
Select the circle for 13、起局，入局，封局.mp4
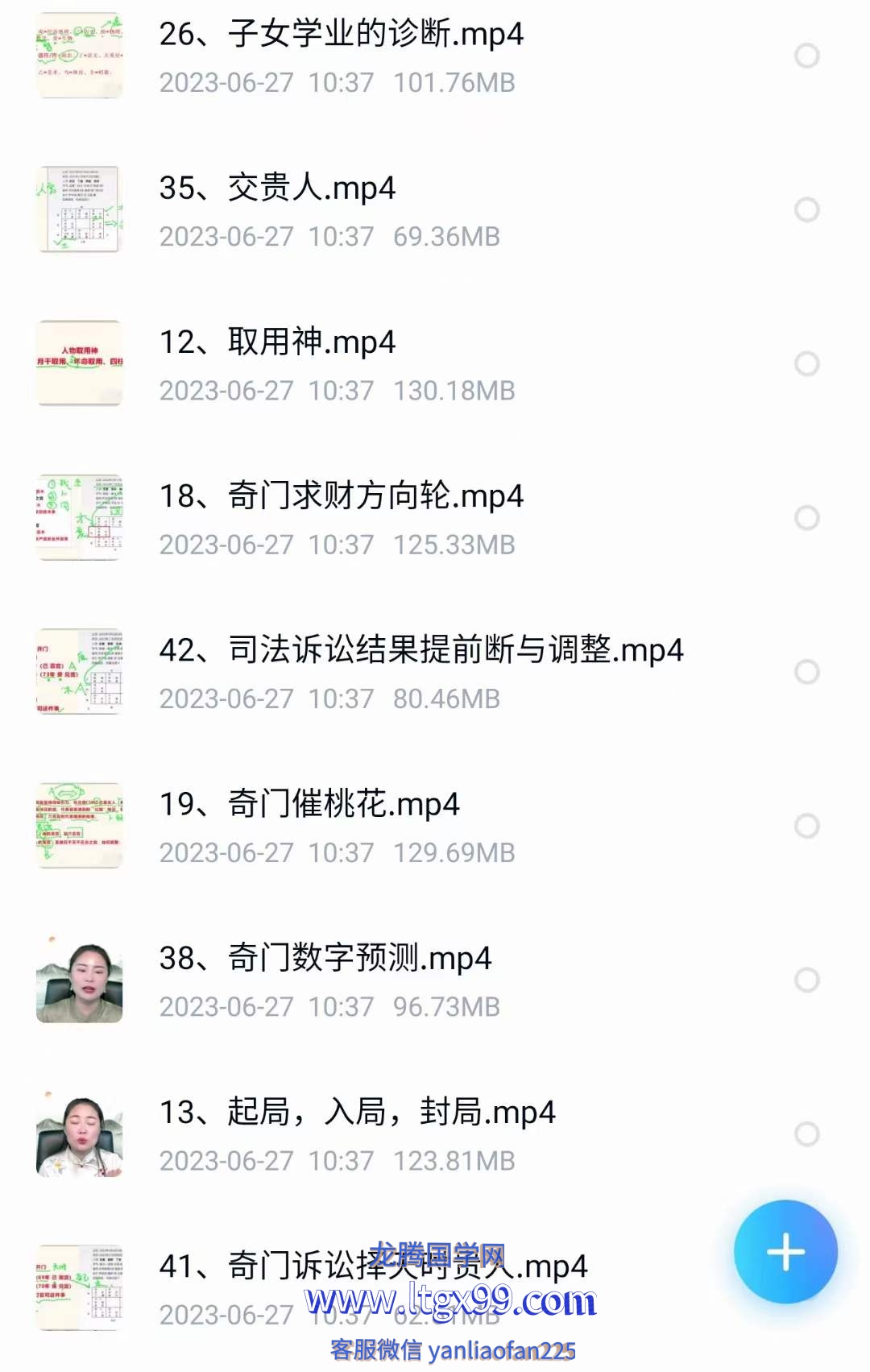point(806,1134)
